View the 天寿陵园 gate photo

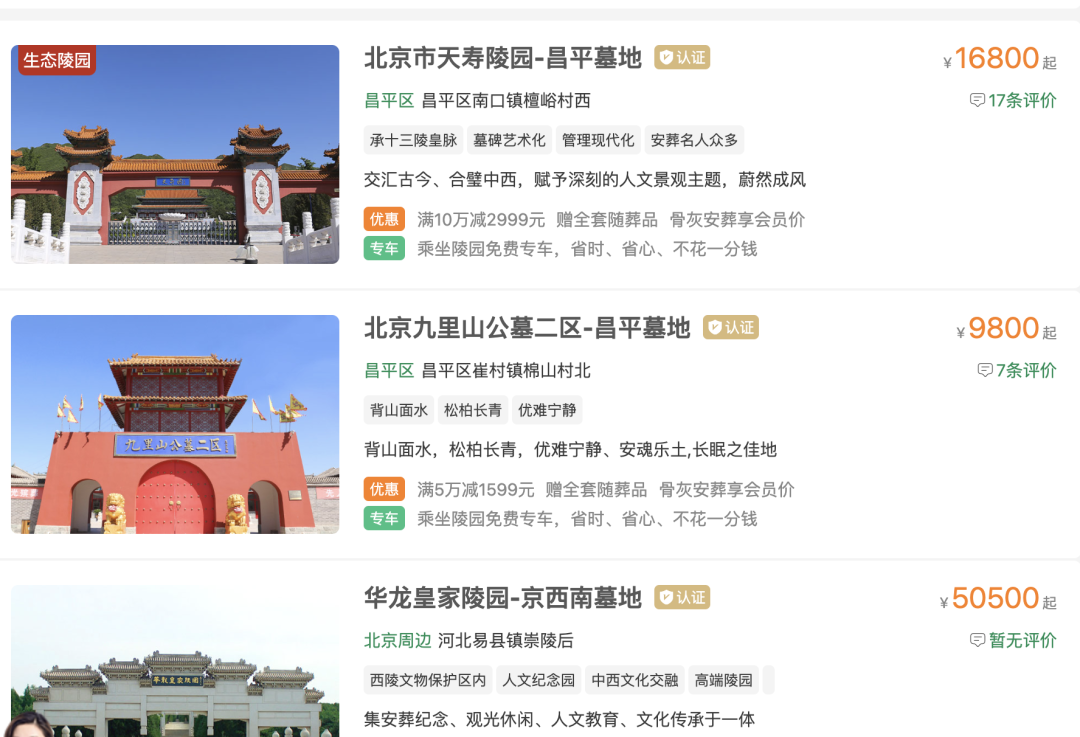tap(175, 155)
